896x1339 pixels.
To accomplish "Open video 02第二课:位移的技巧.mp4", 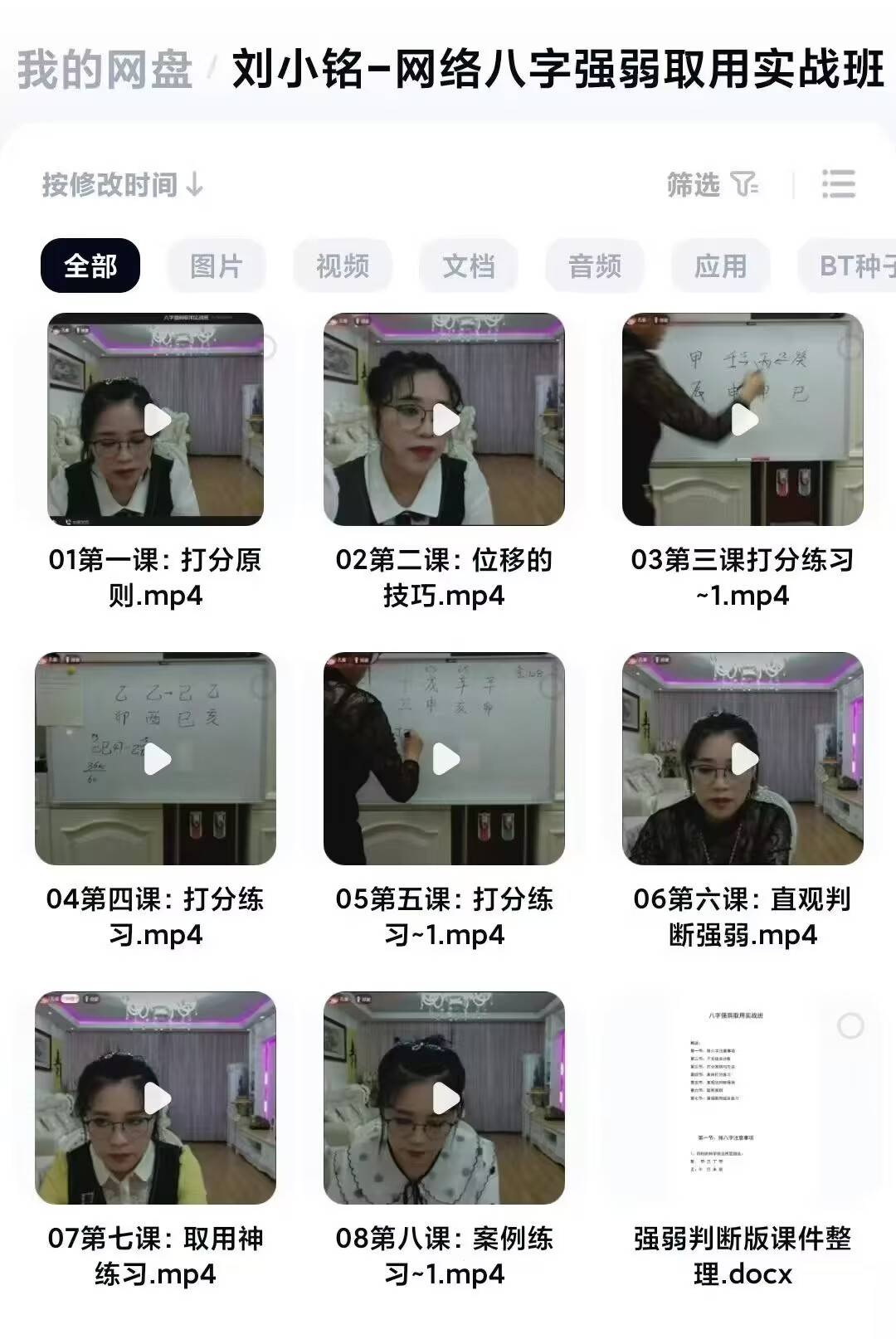I will tap(445, 420).
